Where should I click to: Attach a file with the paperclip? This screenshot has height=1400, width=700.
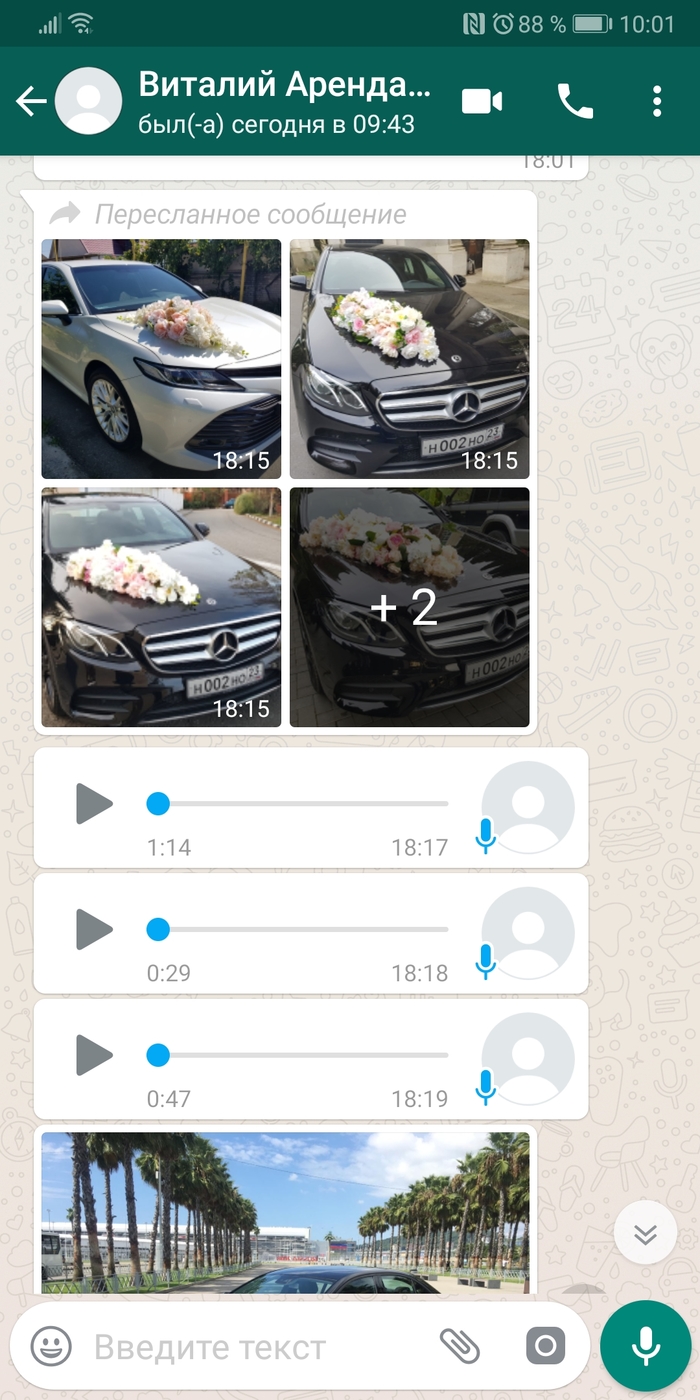click(x=460, y=1346)
